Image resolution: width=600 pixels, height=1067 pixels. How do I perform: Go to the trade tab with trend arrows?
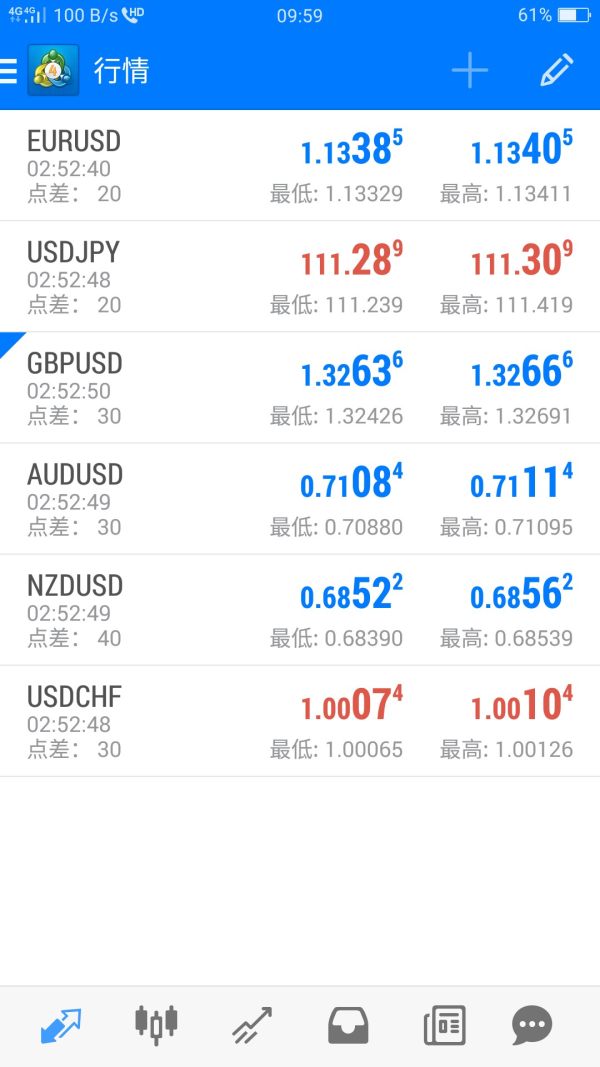point(252,1025)
